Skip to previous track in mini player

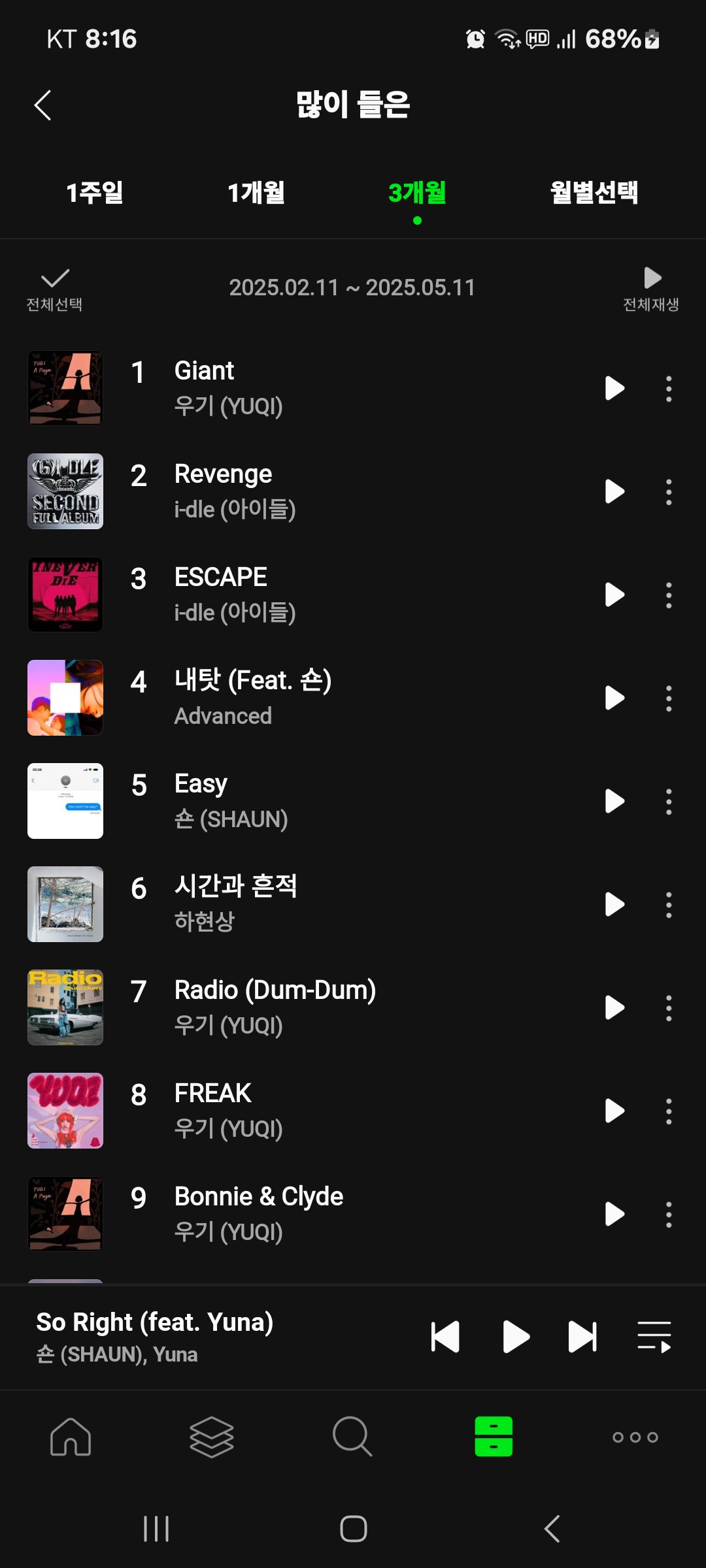tap(445, 1337)
